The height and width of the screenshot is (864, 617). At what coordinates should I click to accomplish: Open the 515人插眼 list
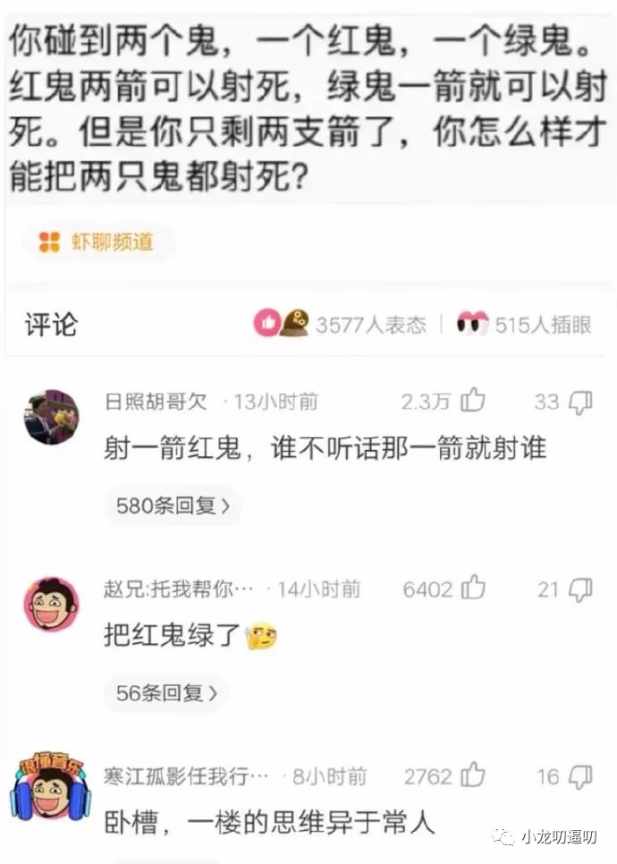point(523,324)
